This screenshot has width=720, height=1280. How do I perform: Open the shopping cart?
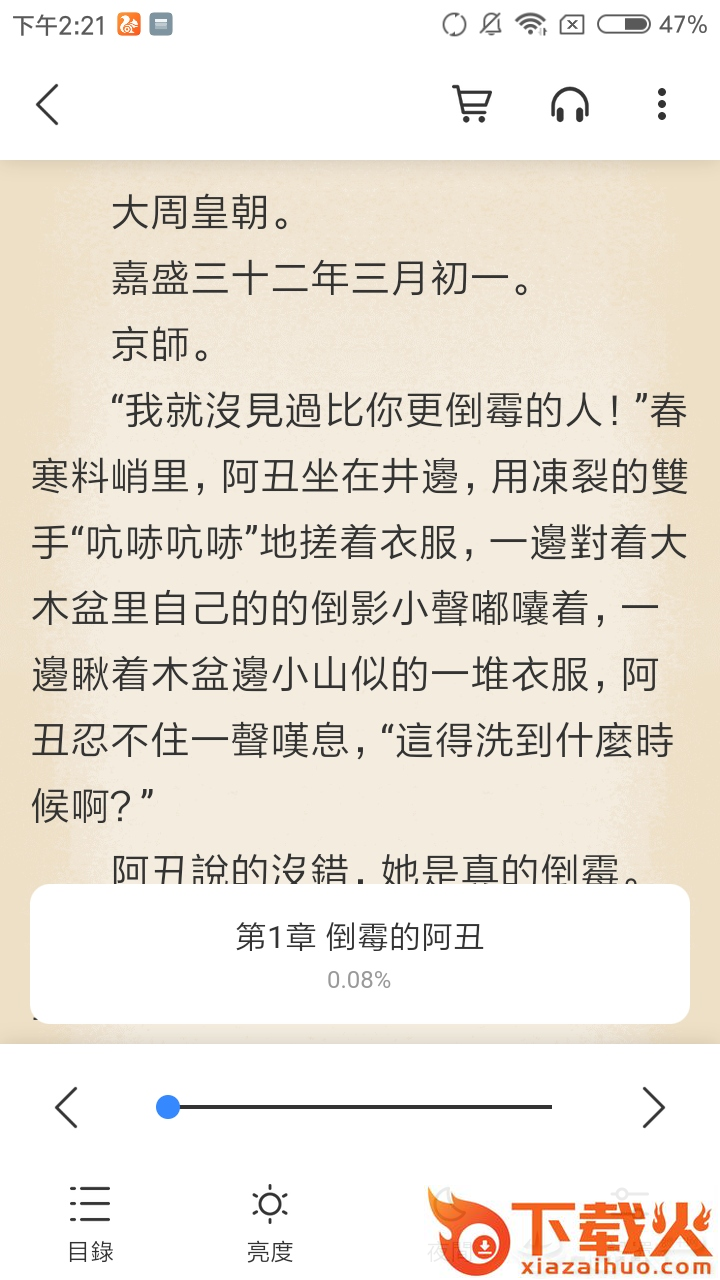[x=471, y=104]
